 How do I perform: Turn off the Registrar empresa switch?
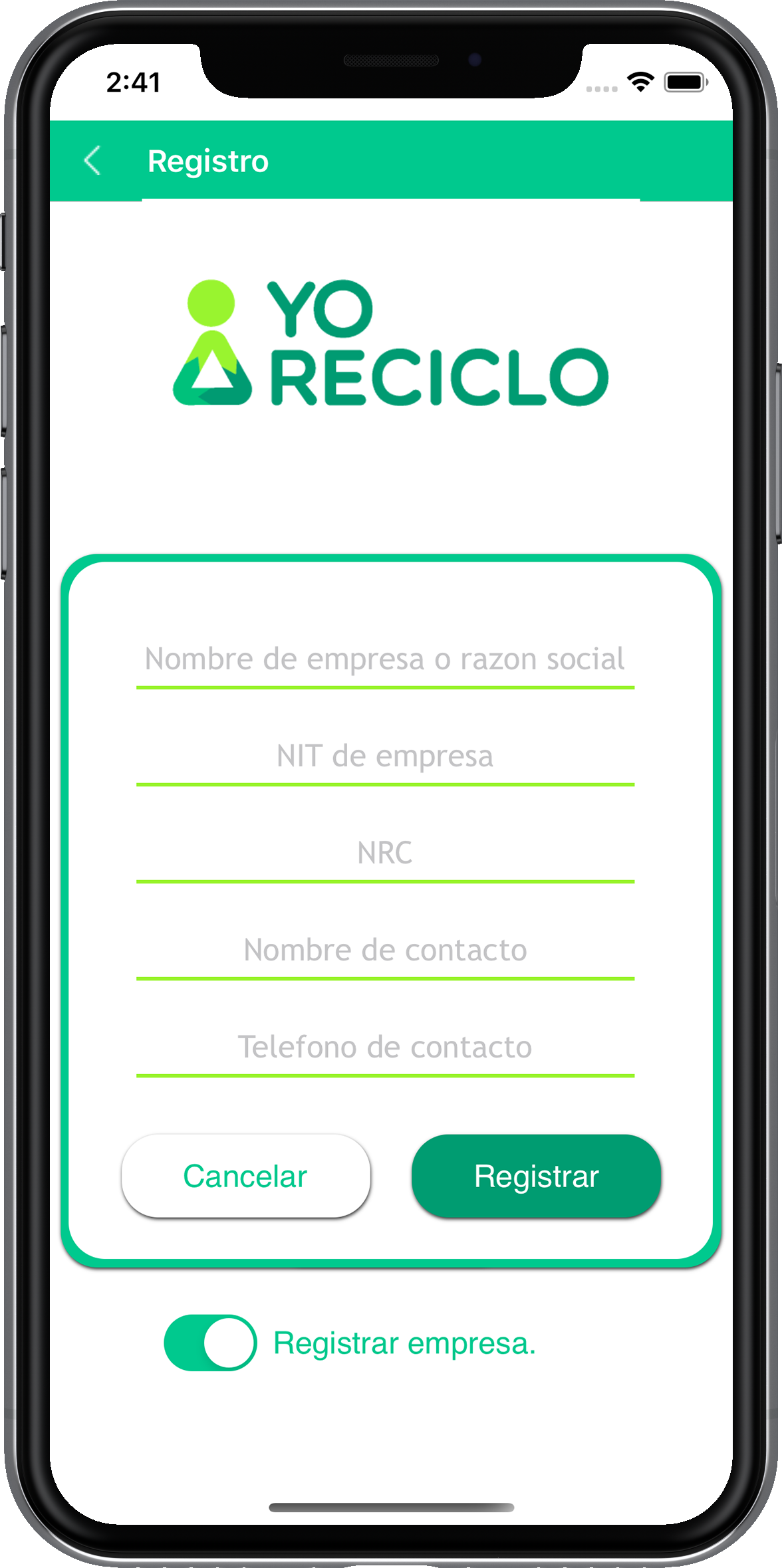210,1343
